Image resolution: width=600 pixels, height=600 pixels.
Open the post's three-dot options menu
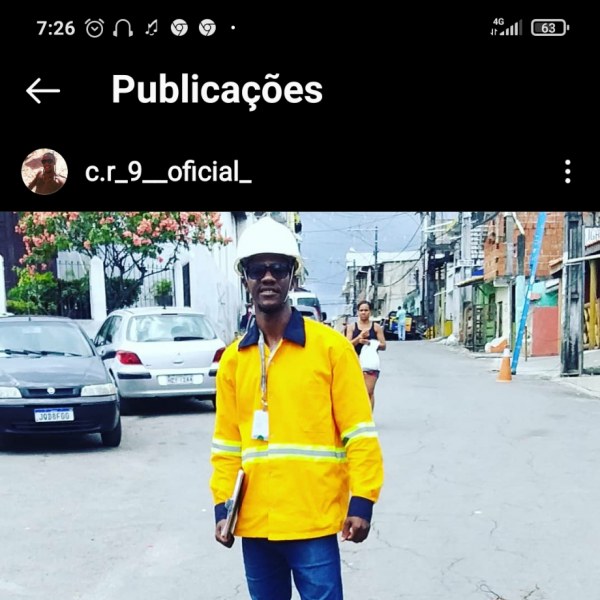567,171
